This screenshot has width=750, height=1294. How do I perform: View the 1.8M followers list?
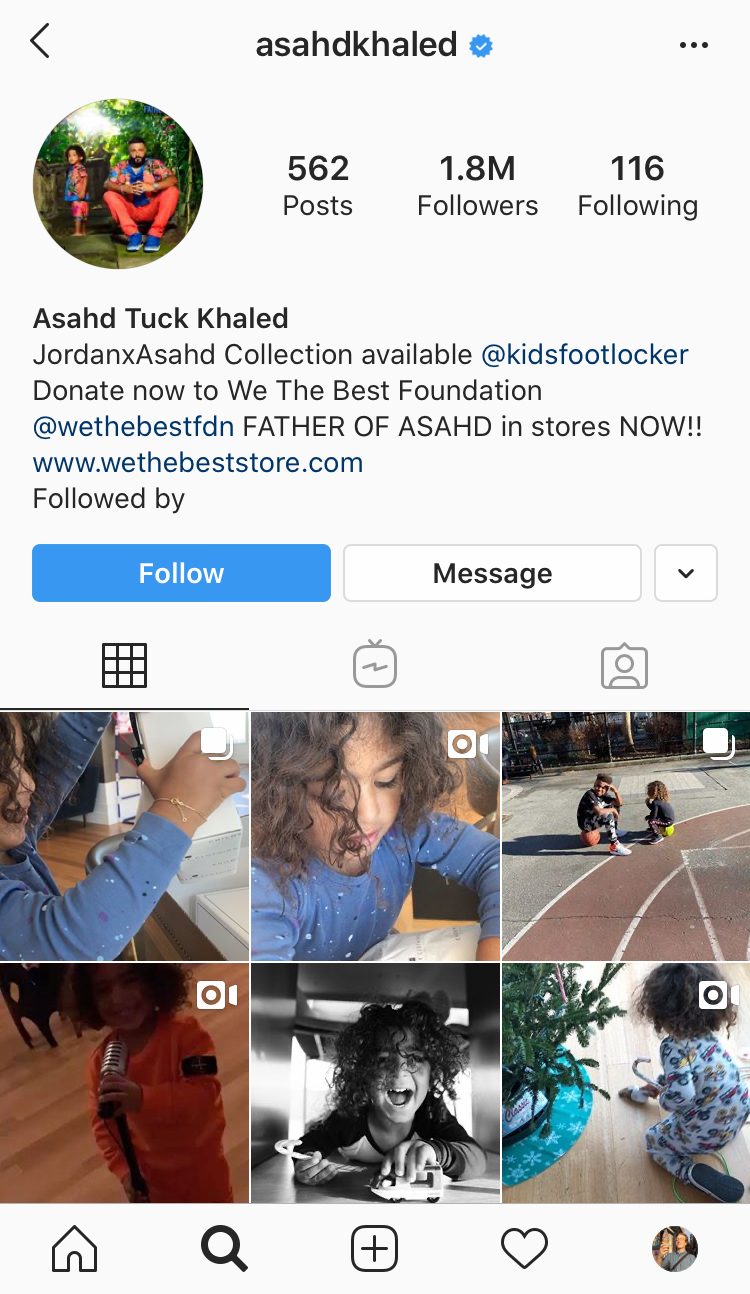pyautogui.click(x=477, y=185)
